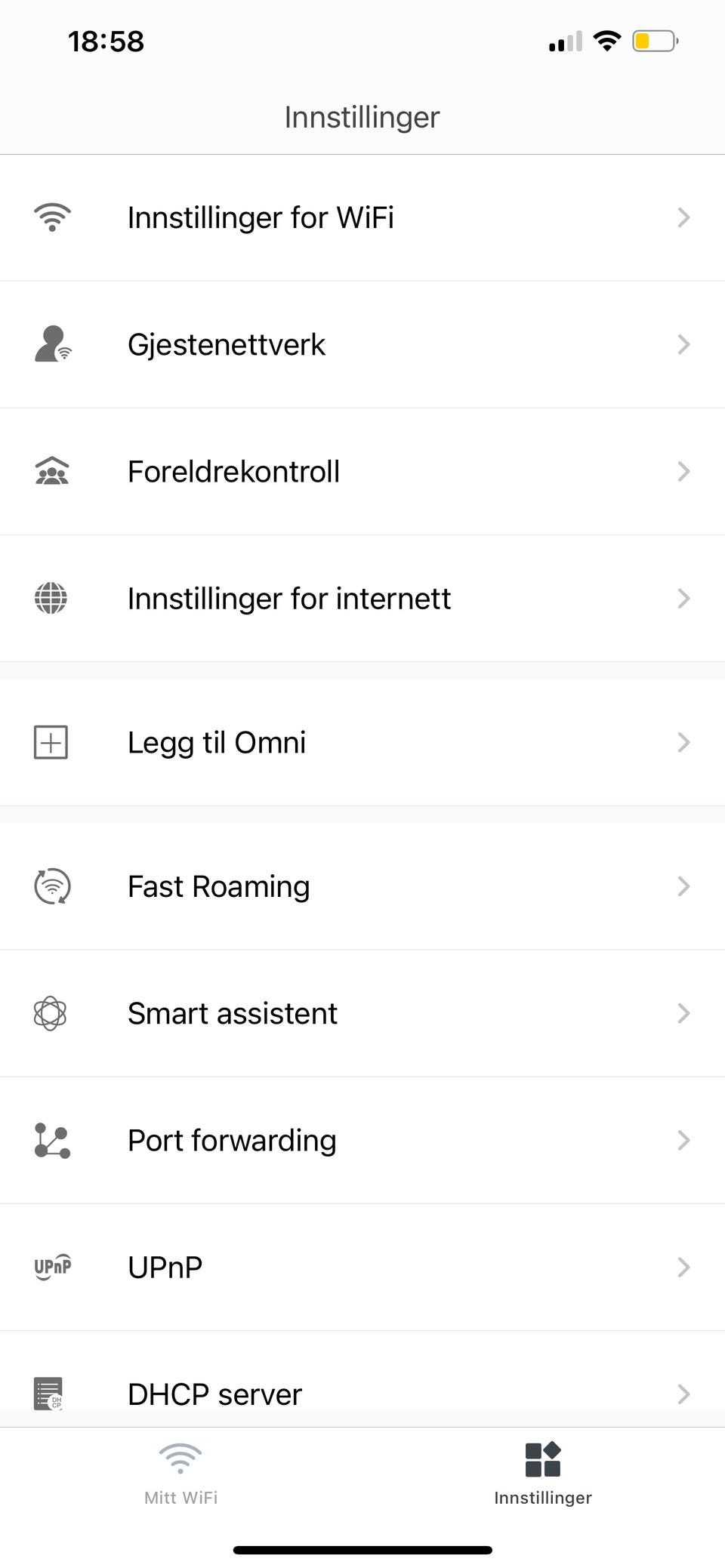This screenshot has width=725, height=1568.
Task: Open the UPnP setting
Action: 362,1267
